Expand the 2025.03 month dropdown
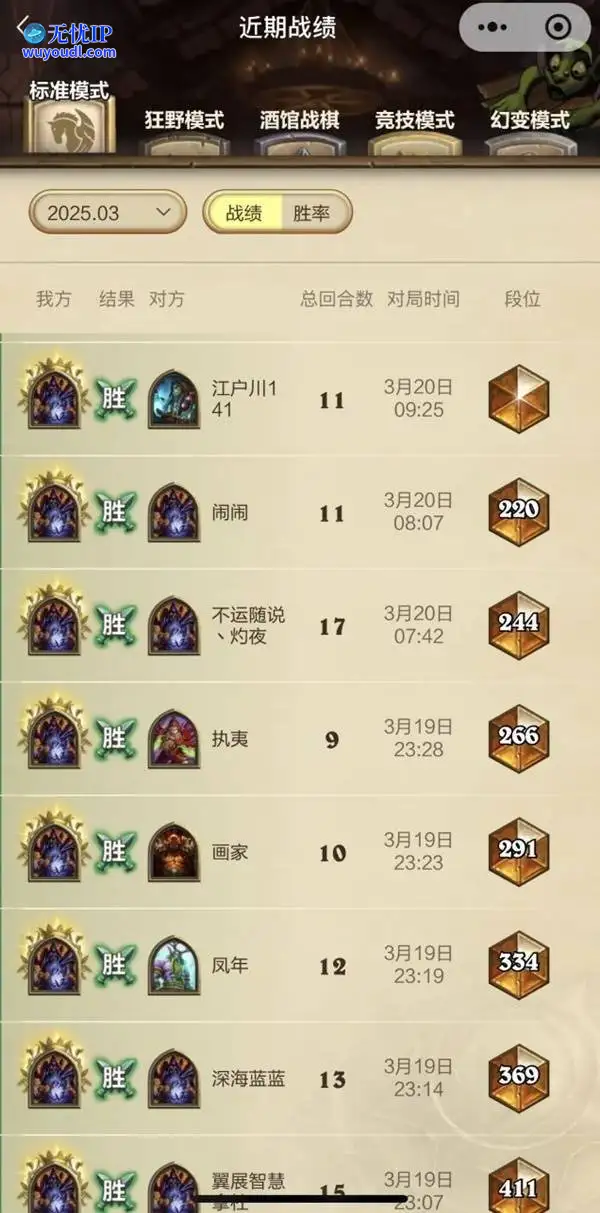Screen dimensions: 600x1213 (x=108, y=213)
